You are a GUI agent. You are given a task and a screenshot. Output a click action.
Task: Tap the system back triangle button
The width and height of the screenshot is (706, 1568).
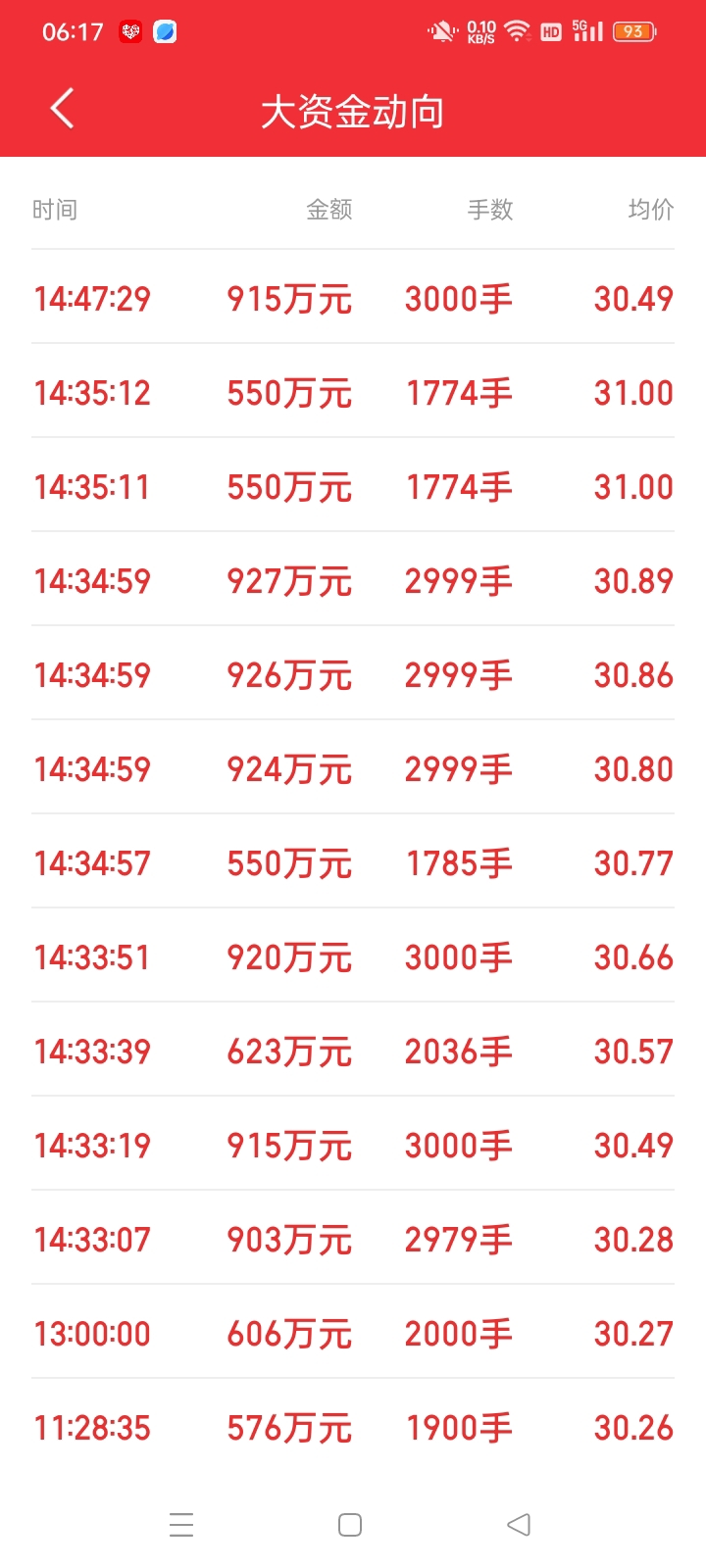tap(519, 1525)
